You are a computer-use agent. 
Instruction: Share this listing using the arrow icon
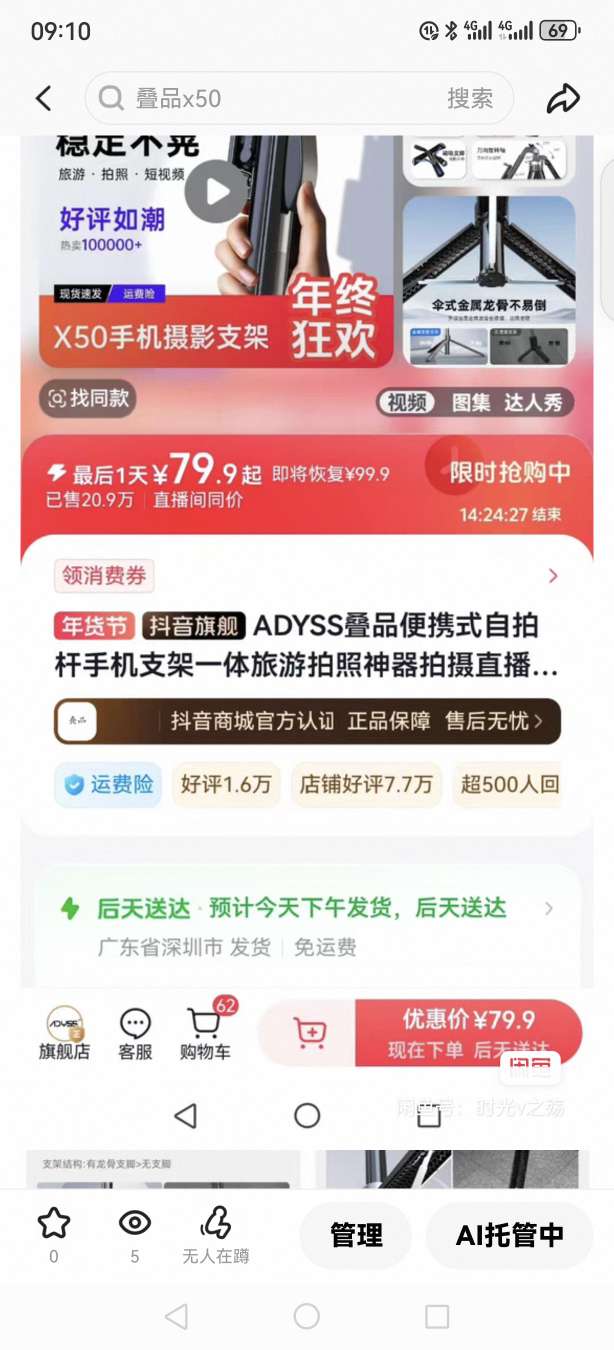563,98
